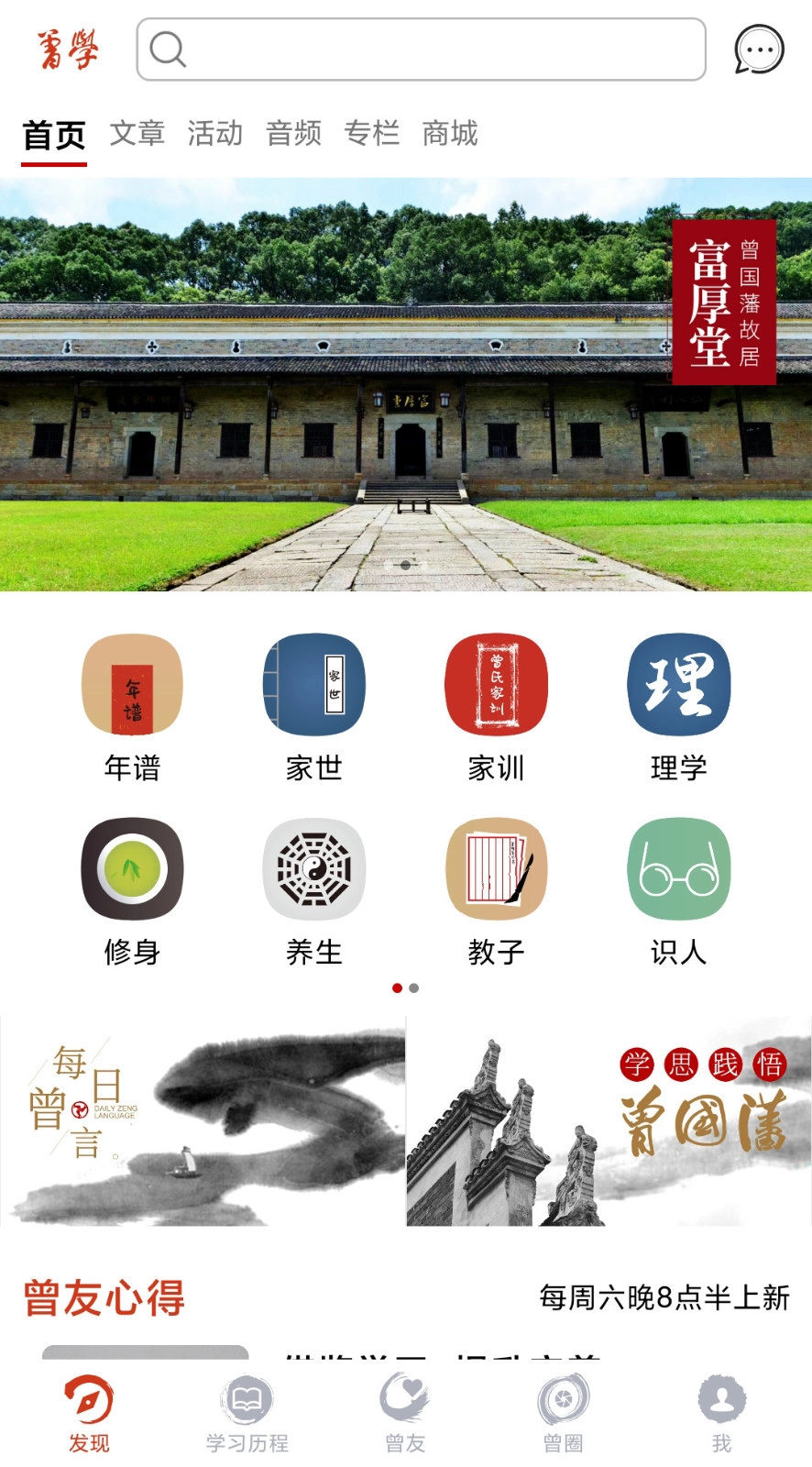Select the 音频 tab
812x1467 pixels.
(x=293, y=134)
